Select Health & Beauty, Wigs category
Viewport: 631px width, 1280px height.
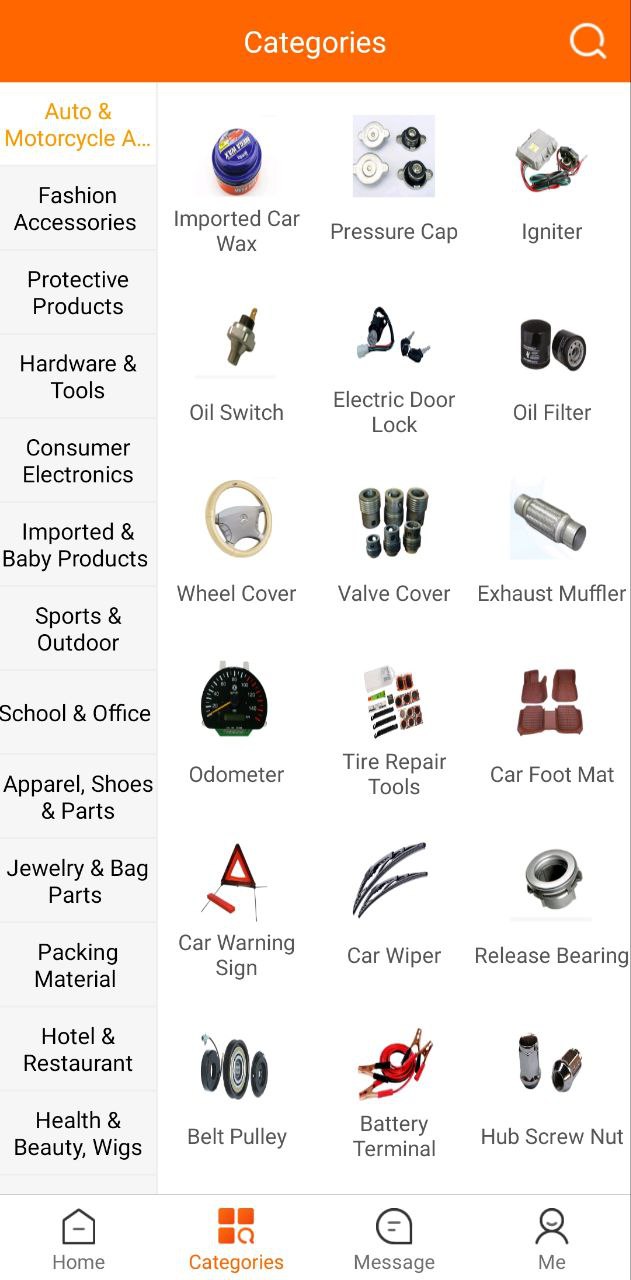pyautogui.click(x=78, y=1132)
